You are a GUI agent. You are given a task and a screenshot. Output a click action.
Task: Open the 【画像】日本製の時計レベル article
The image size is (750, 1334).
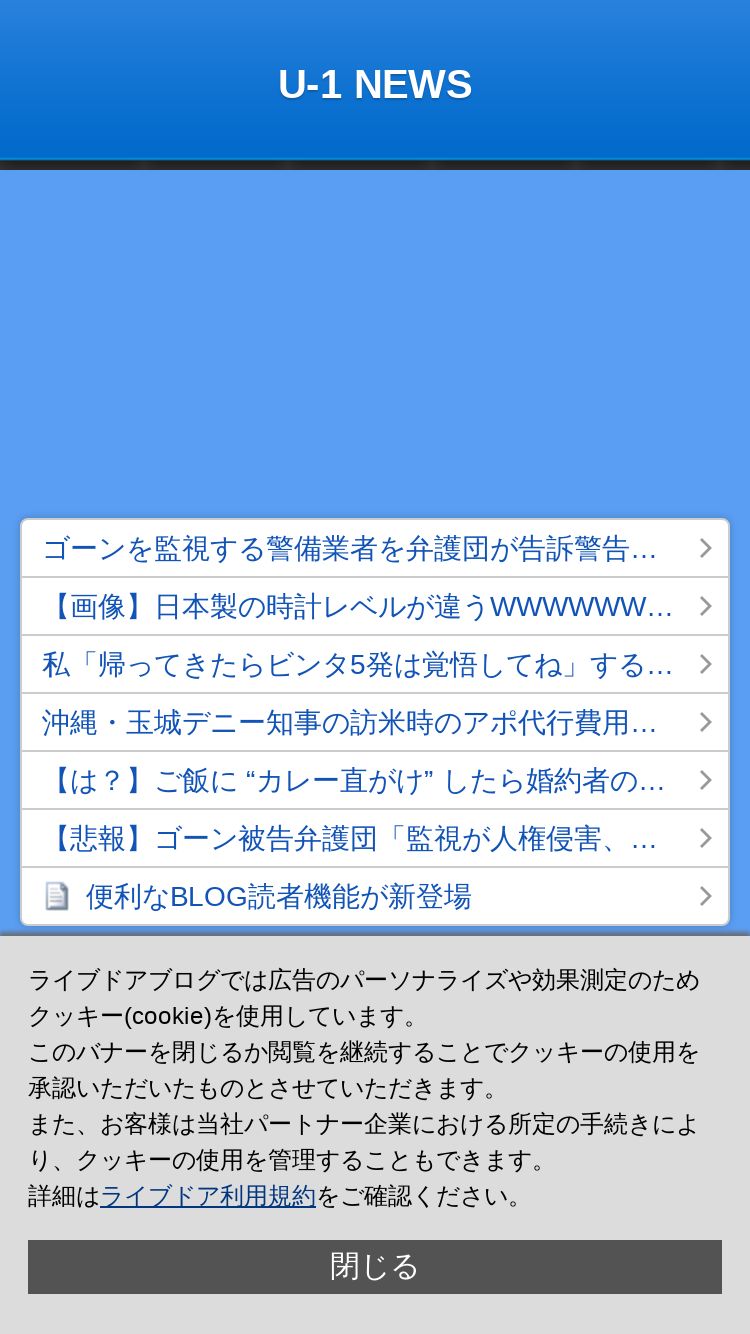[x=375, y=606]
